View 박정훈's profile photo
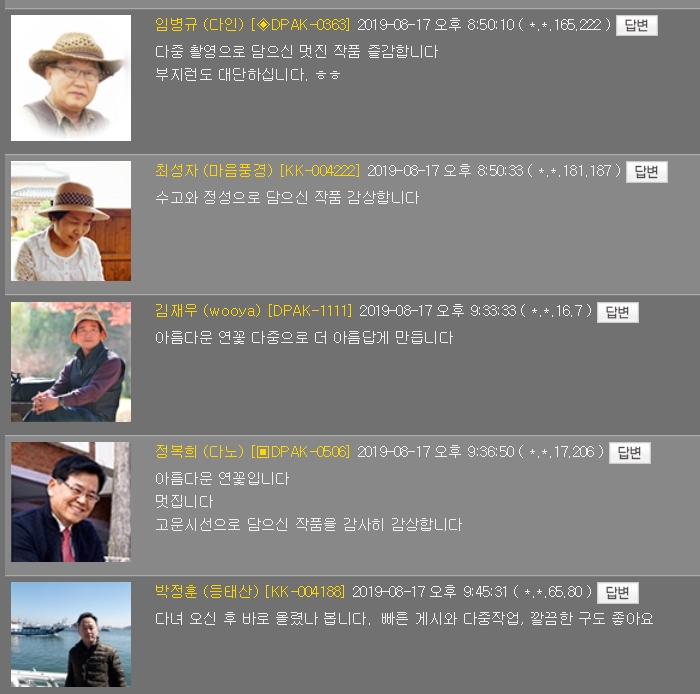700x694 pixels. 70,634
